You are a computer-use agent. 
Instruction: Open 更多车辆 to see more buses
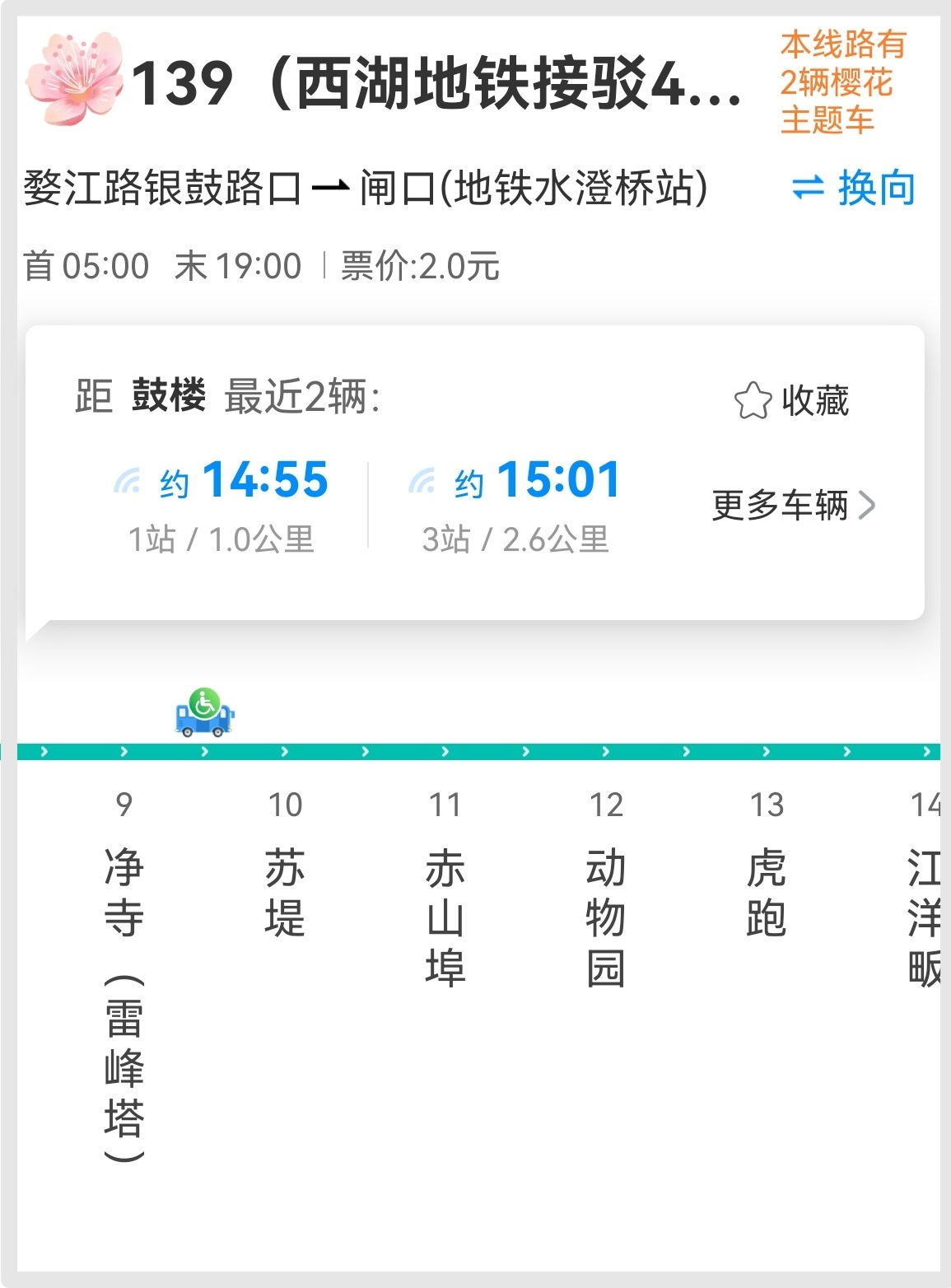coord(793,505)
